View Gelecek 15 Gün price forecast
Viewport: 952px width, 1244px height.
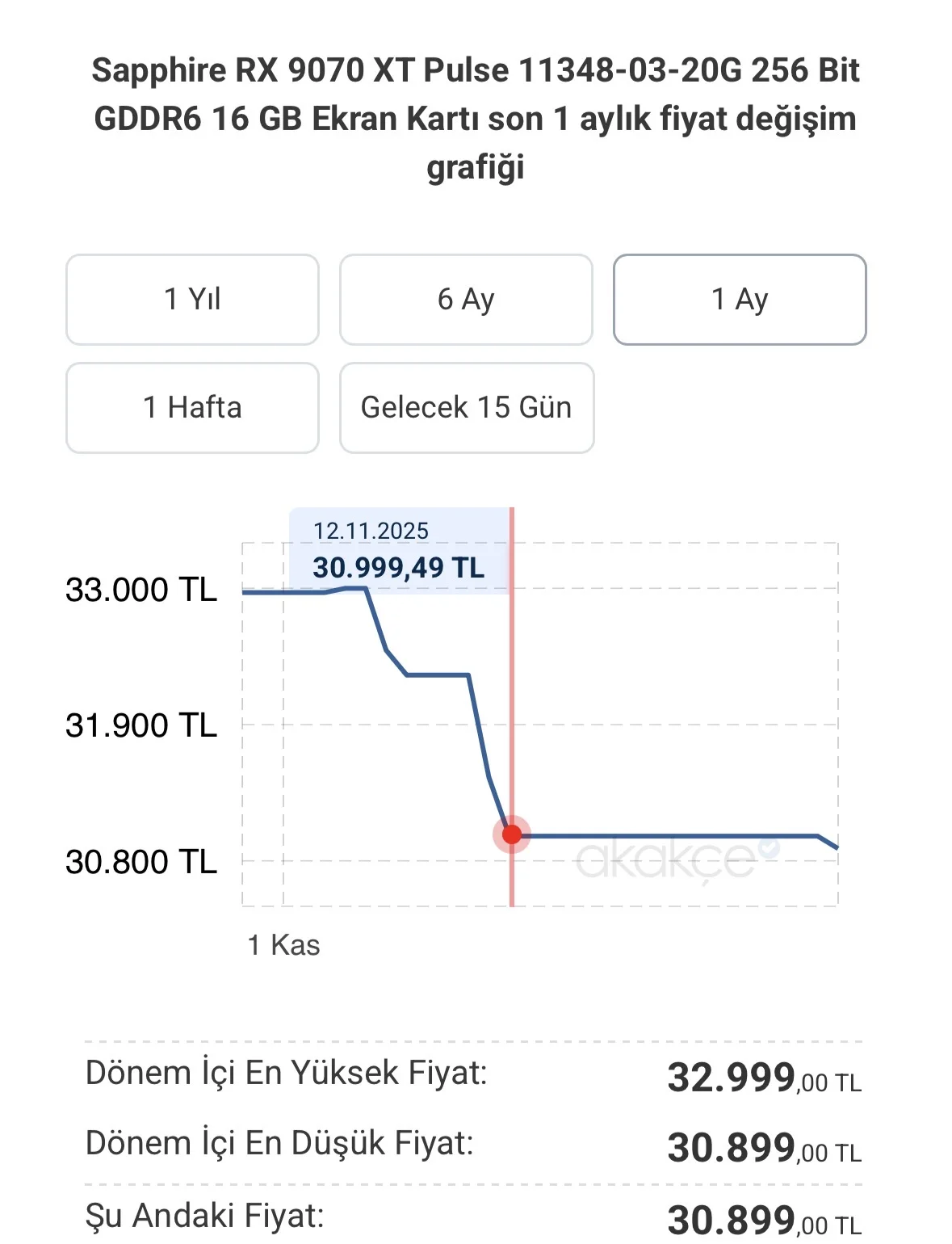coord(466,408)
